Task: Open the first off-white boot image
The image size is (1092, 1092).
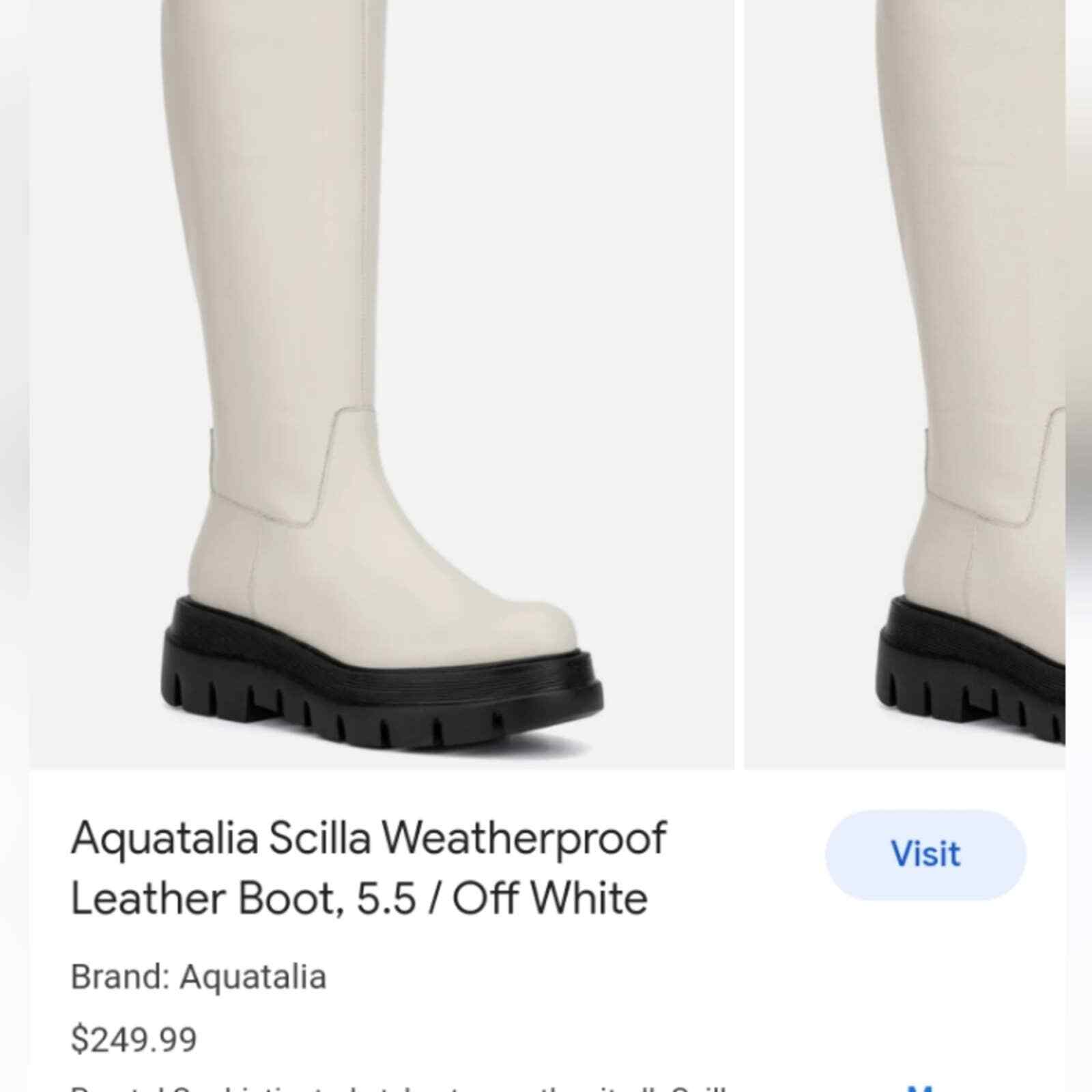Action: click(x=382, y=382)
